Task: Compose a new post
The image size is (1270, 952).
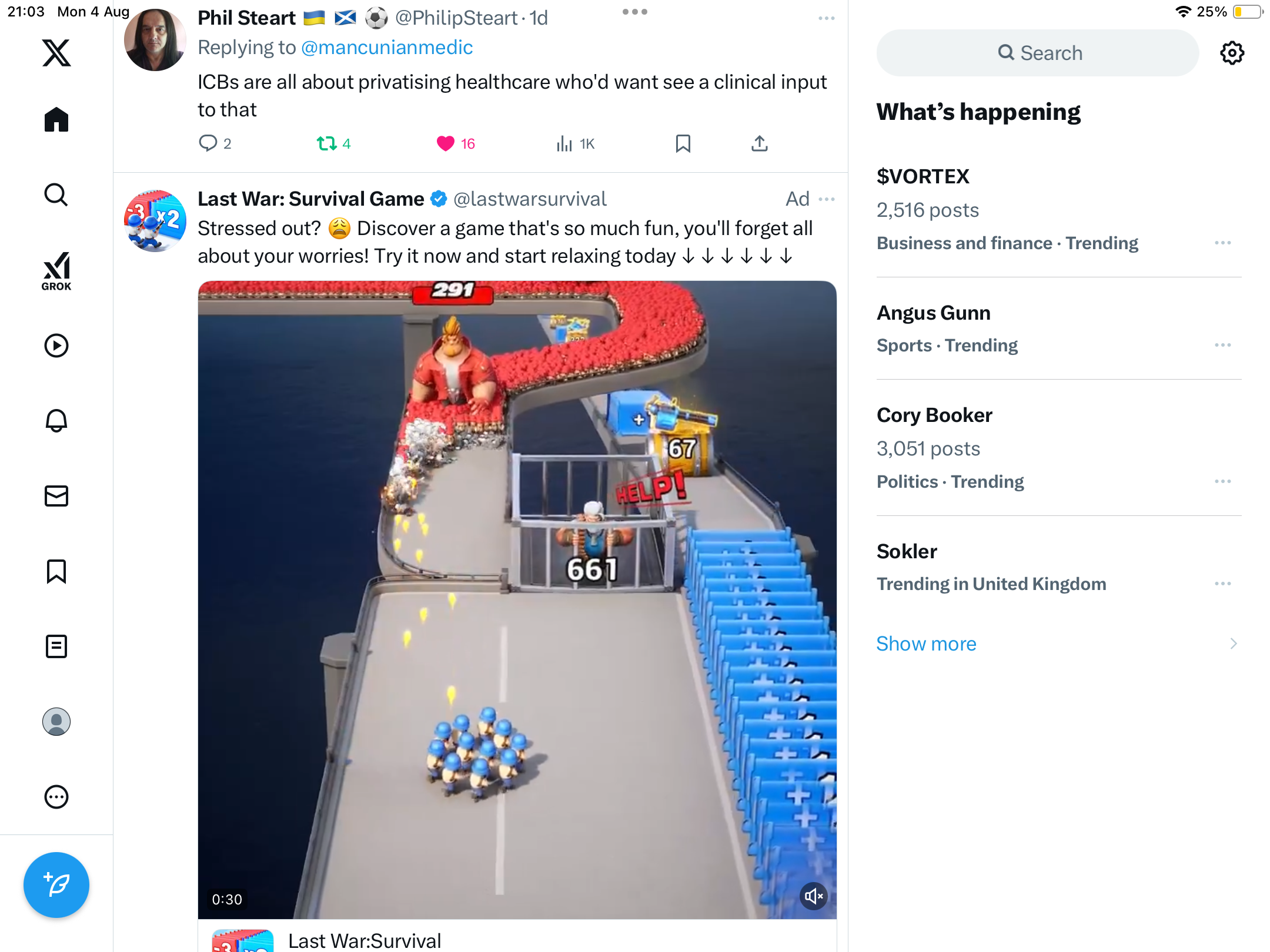Action: click(x=56, y=884)
